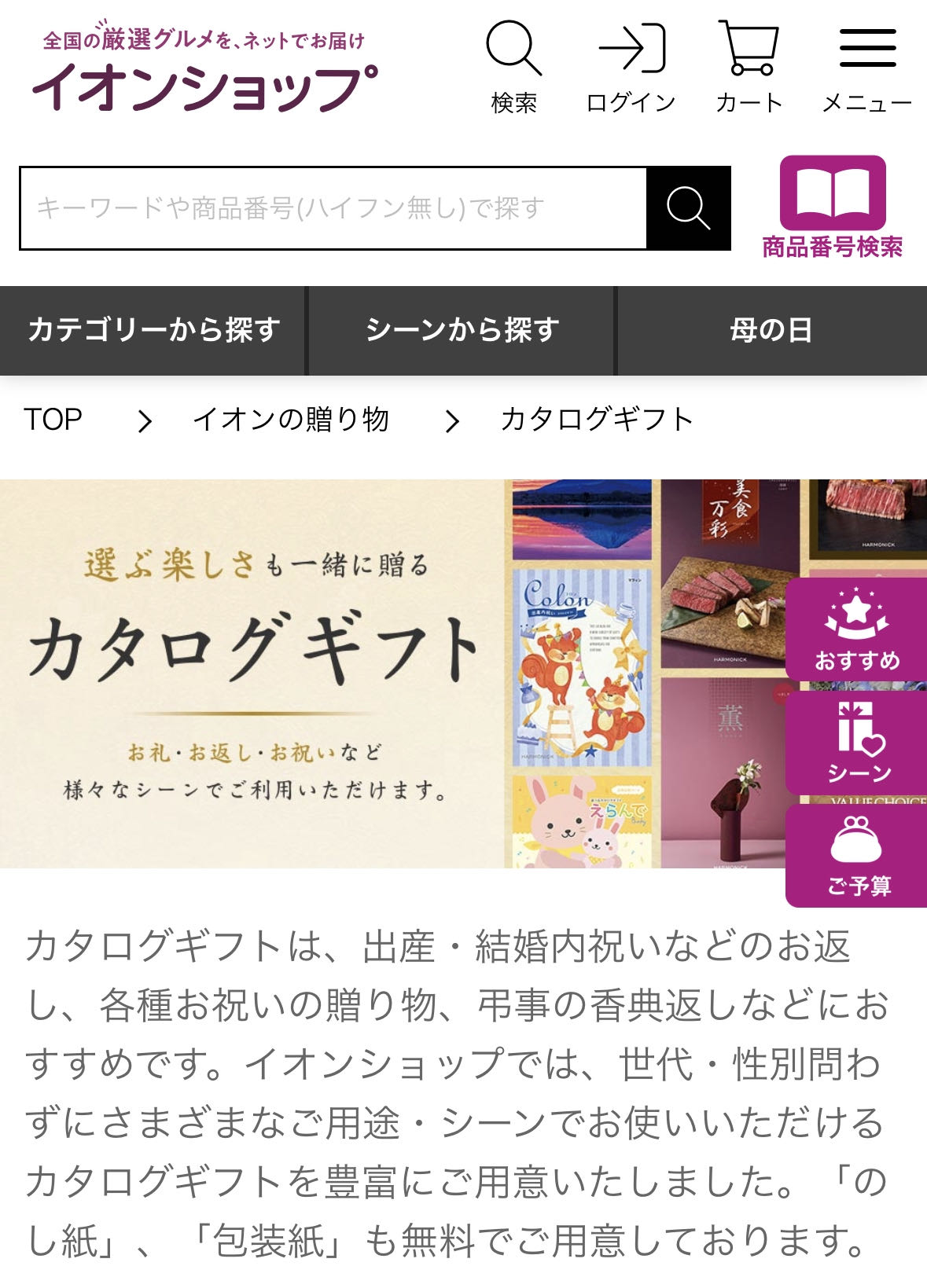Open 商品番号検索 product number search
927x1288 pixels.
(832, 207)
